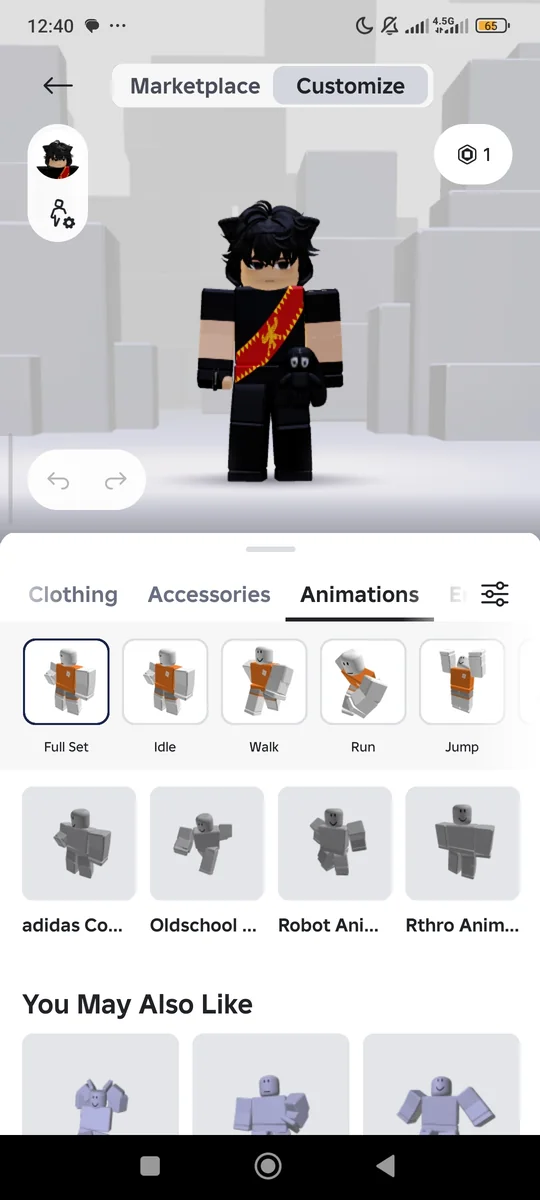Go back using the top arrow
540x1200 pixels.
click(58, 86)
